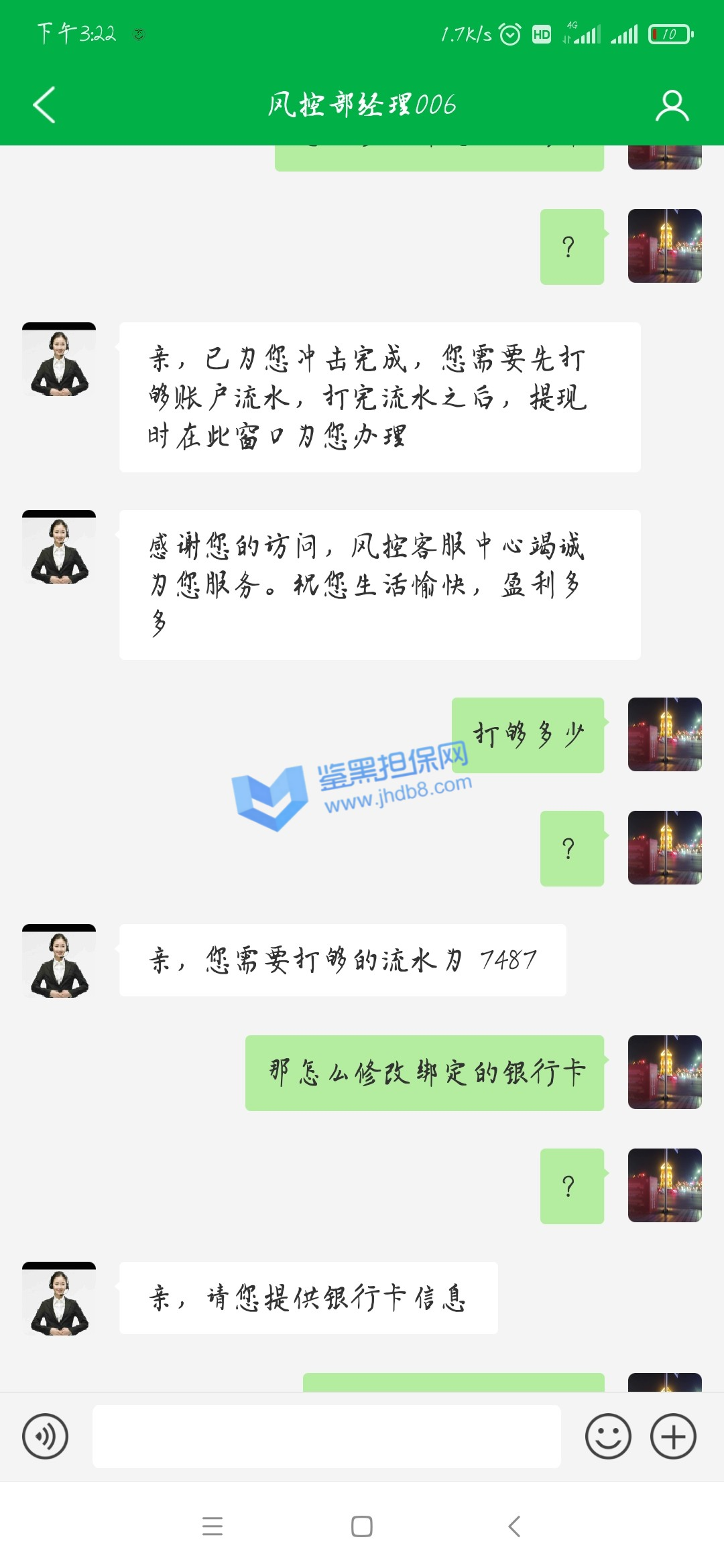This screenshot has width=724, height=1568.
Task: Open the system recent apps menu
Action: click(213, 1526)
